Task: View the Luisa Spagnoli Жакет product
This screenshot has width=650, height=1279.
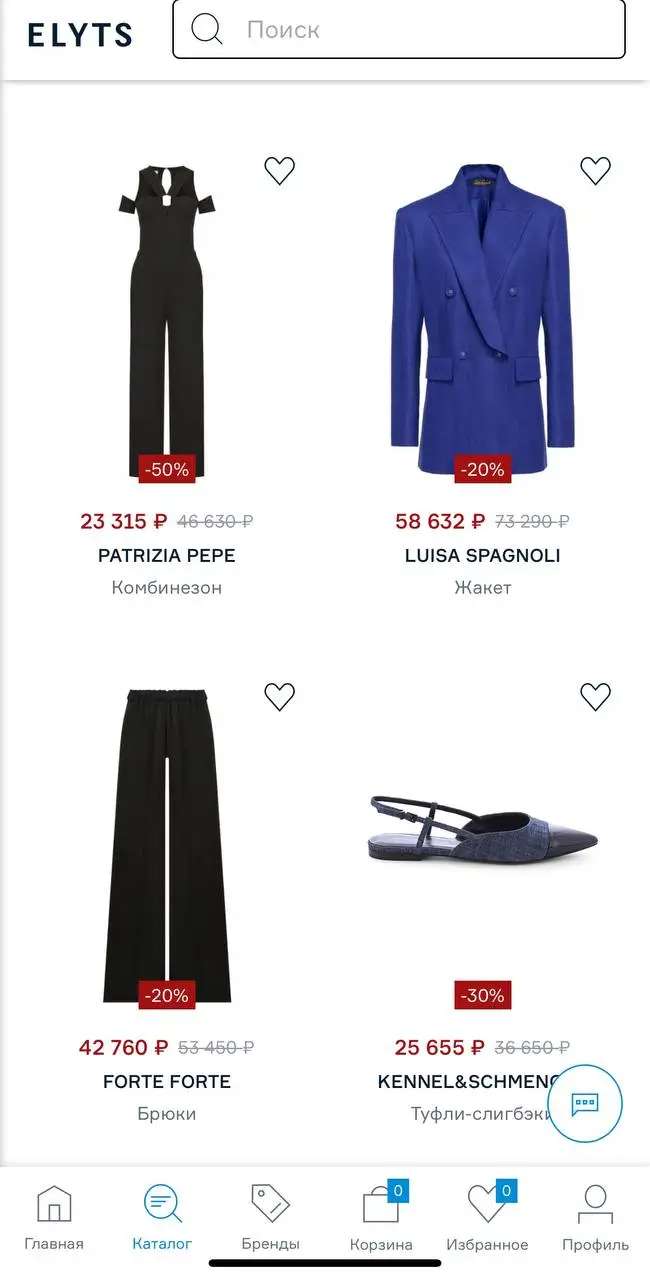Action: tap(482, 320)
